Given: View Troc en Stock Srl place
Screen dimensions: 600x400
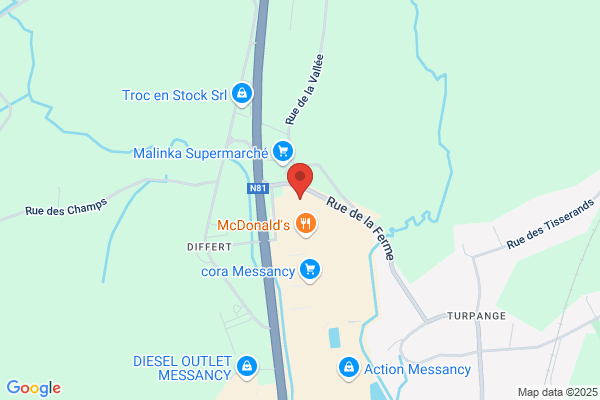Looking at the screenshot, I should pos(241,94).
